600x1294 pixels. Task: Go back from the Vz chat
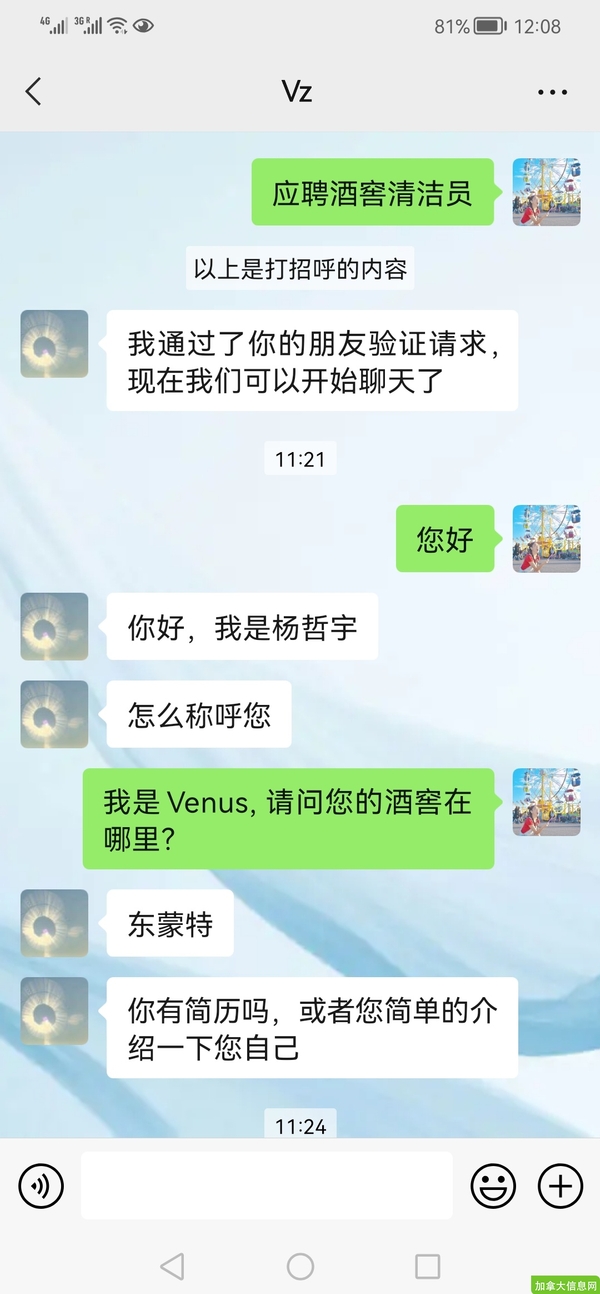(33, 92)
